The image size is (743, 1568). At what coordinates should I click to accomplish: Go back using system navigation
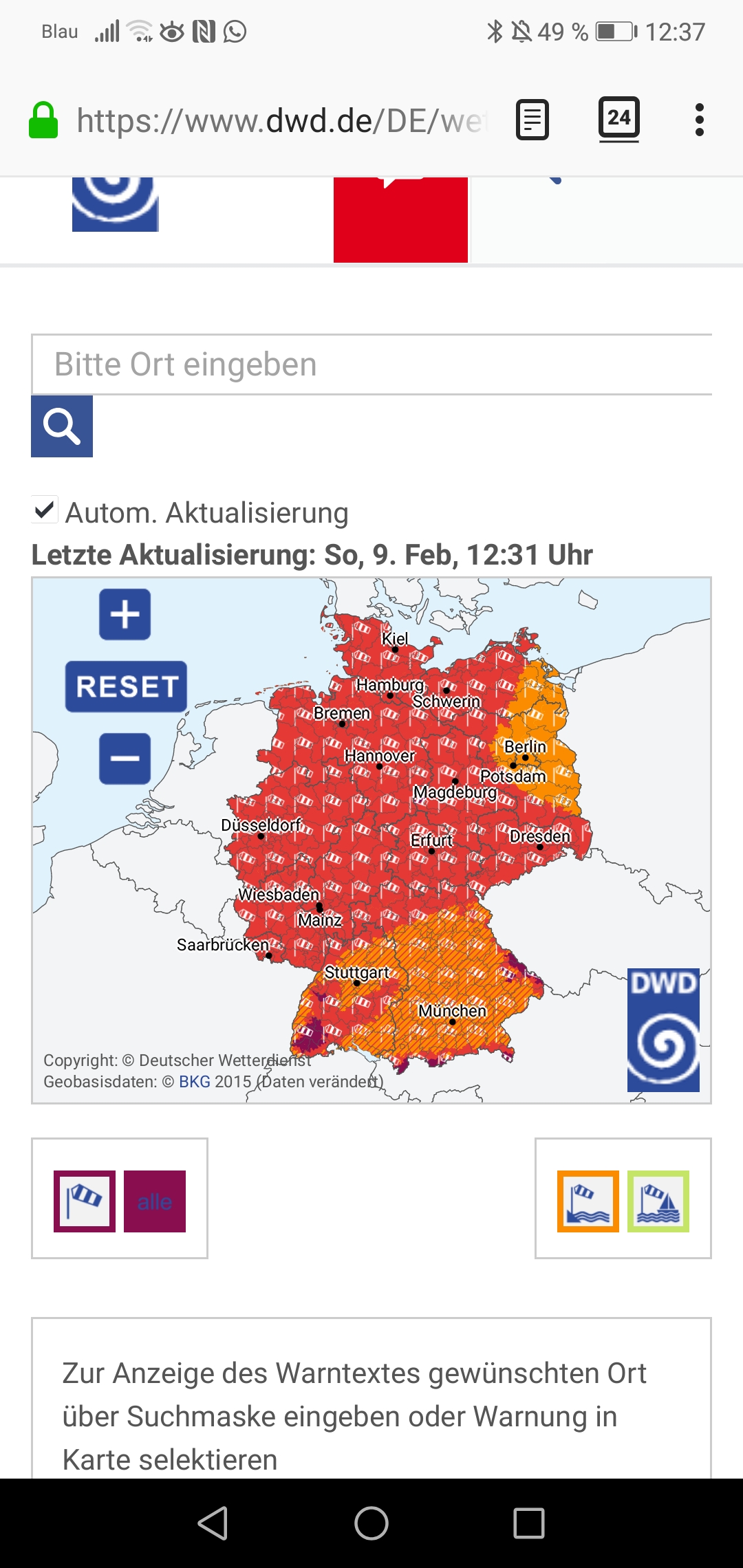213,1523
